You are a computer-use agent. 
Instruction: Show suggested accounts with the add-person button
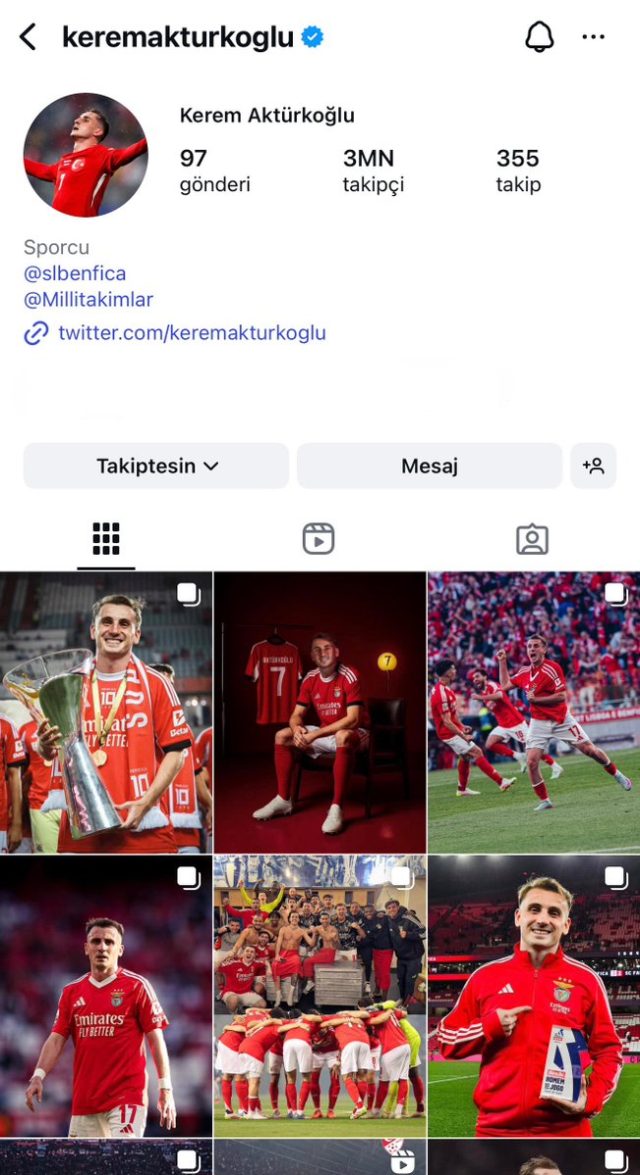point(593,466)
